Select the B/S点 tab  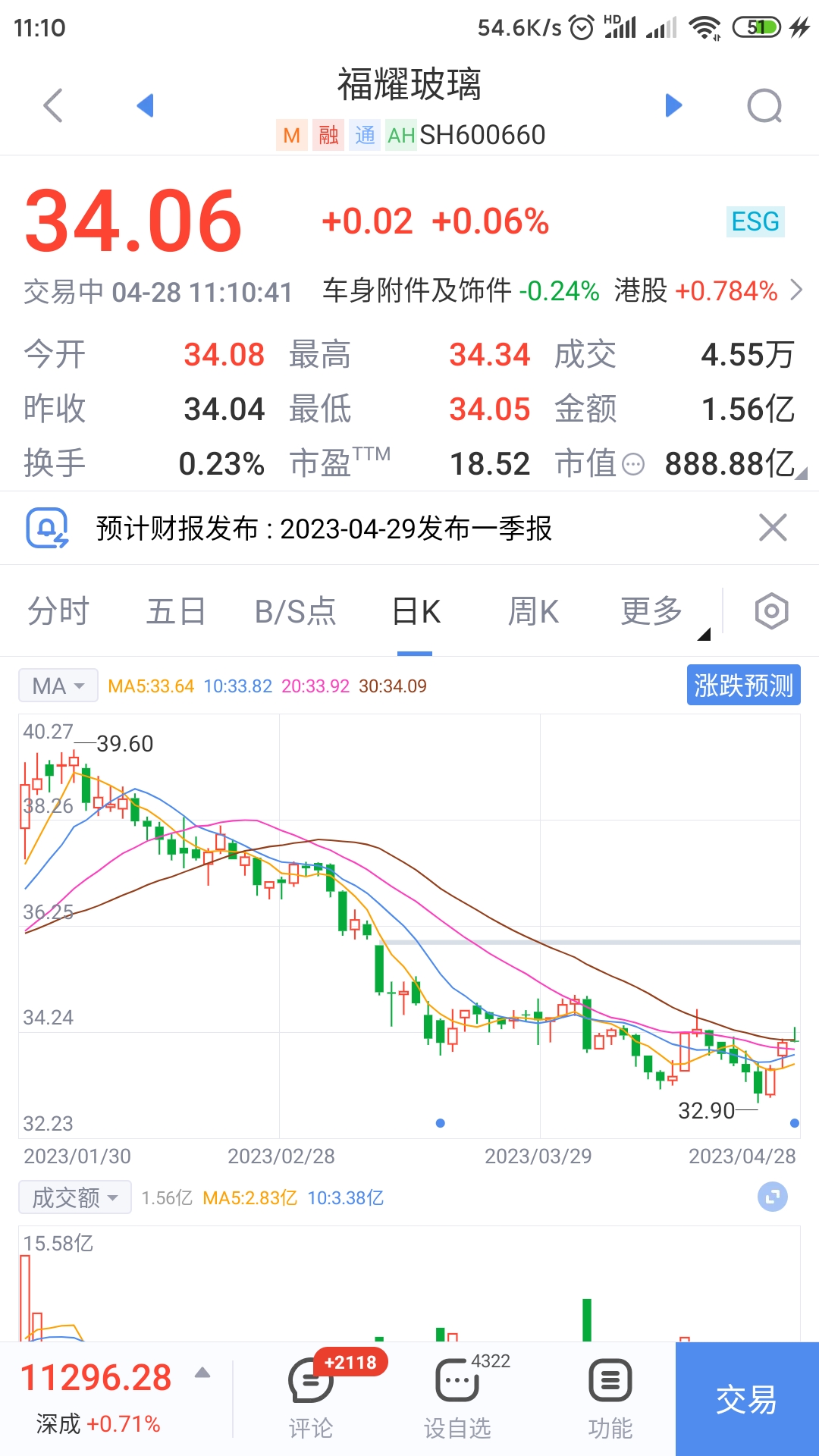click(x=295, y=611)
